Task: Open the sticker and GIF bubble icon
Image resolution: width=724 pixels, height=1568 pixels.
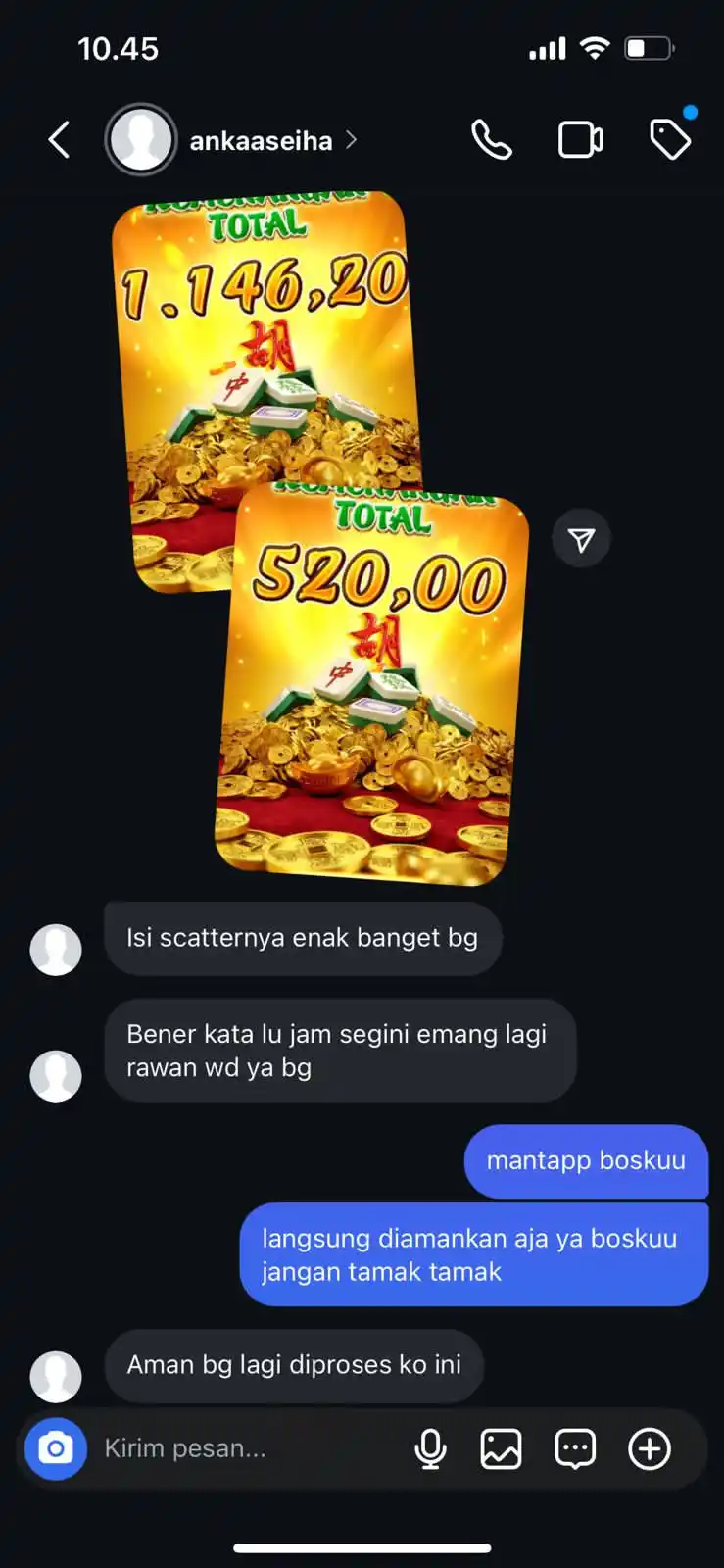Action: click(575, 1448)
